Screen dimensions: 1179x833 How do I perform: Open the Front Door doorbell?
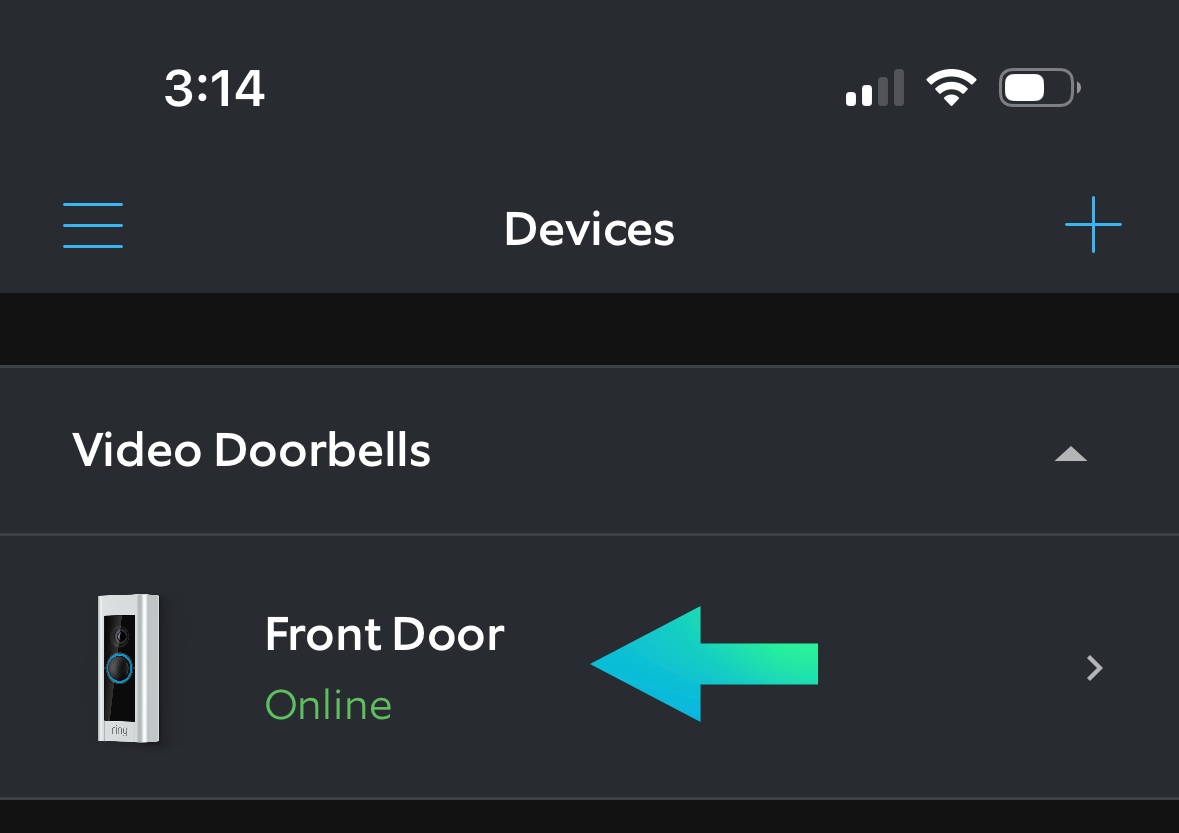coord(385,665)
